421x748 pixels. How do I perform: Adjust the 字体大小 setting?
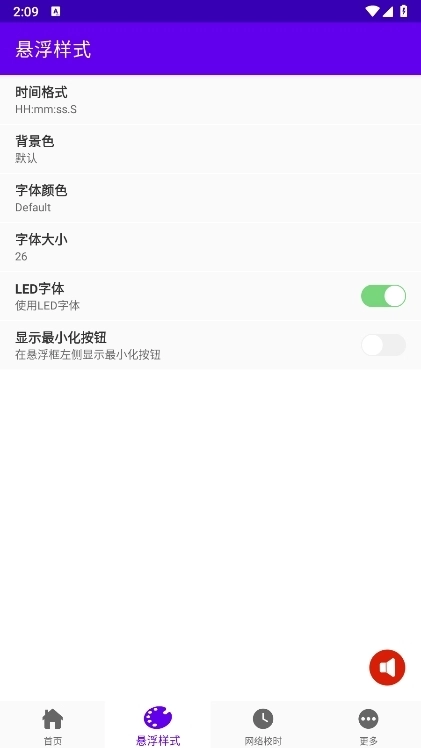(210, 247)
